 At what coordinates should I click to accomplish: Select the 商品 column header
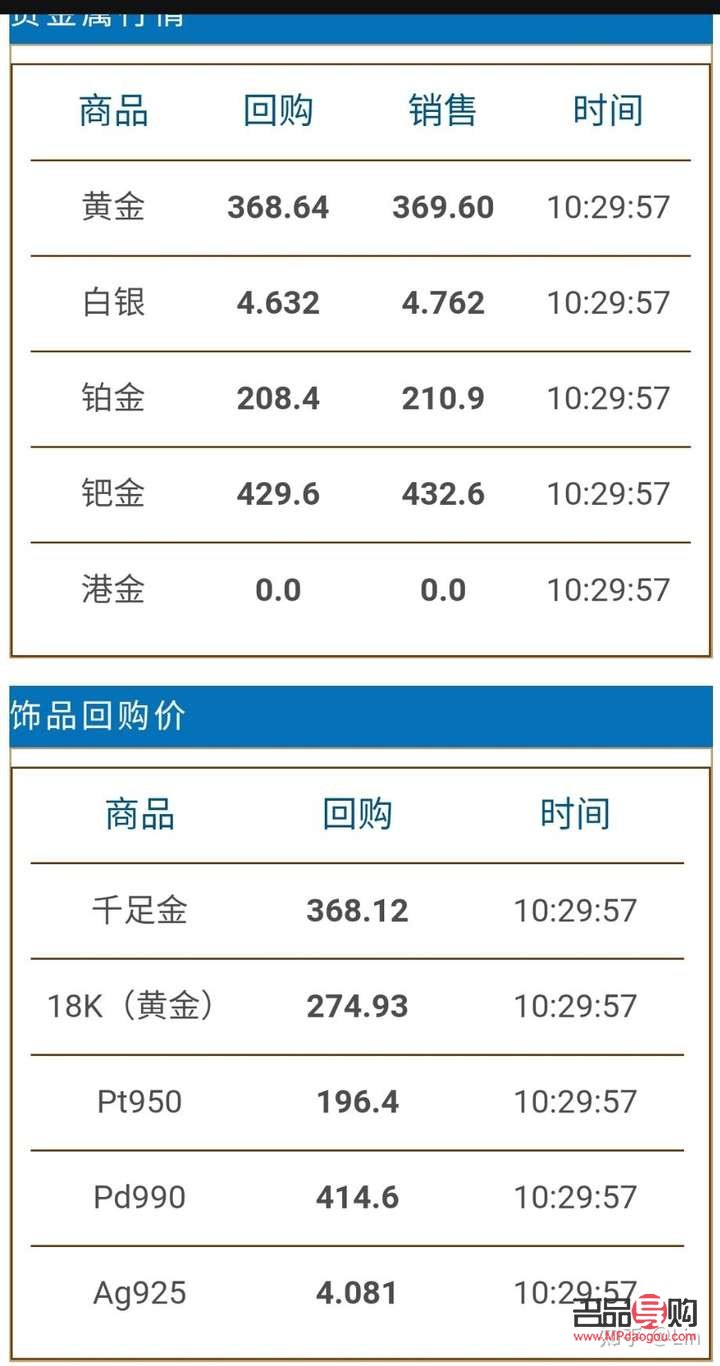tap(115, 110)
